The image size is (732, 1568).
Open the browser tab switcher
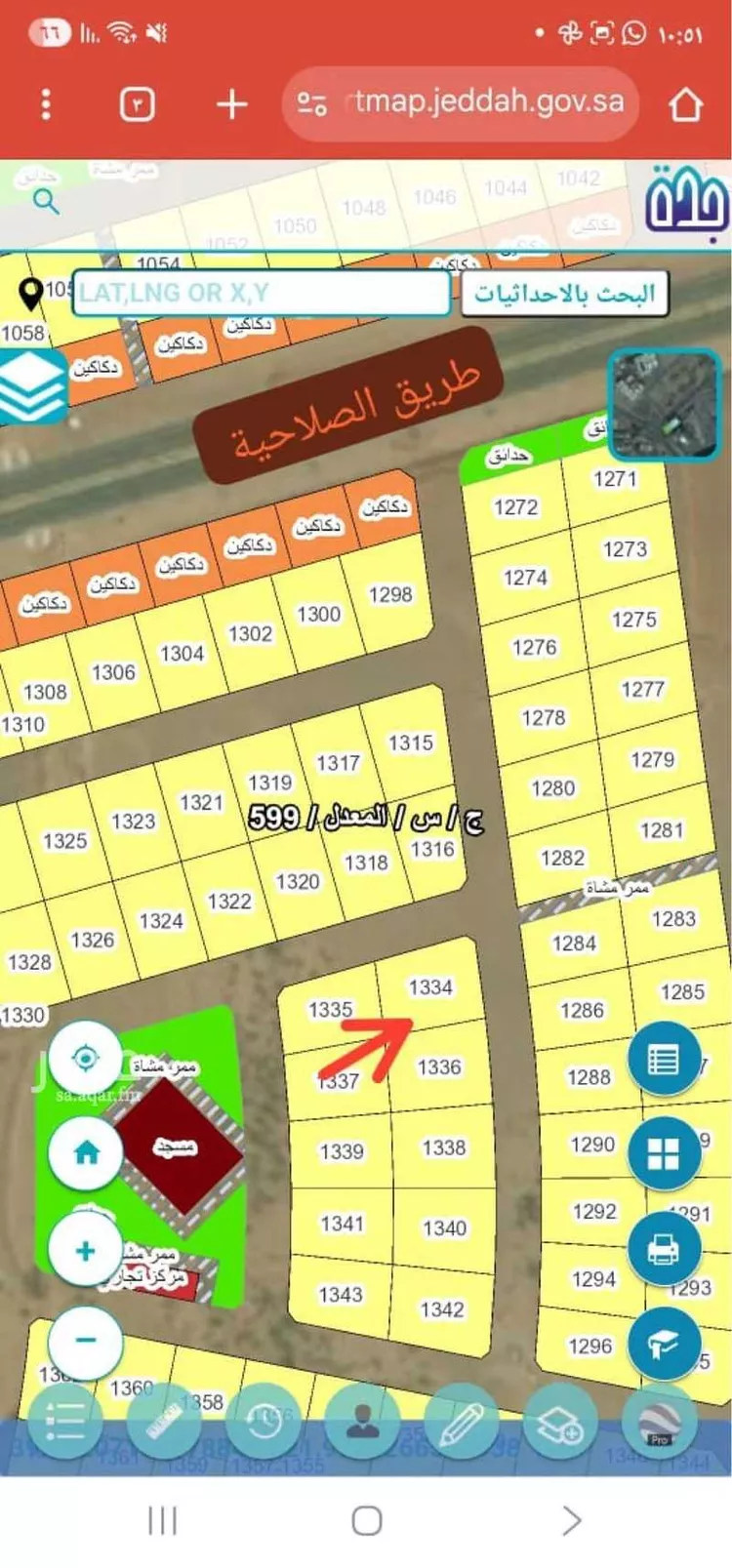[138, 103]
